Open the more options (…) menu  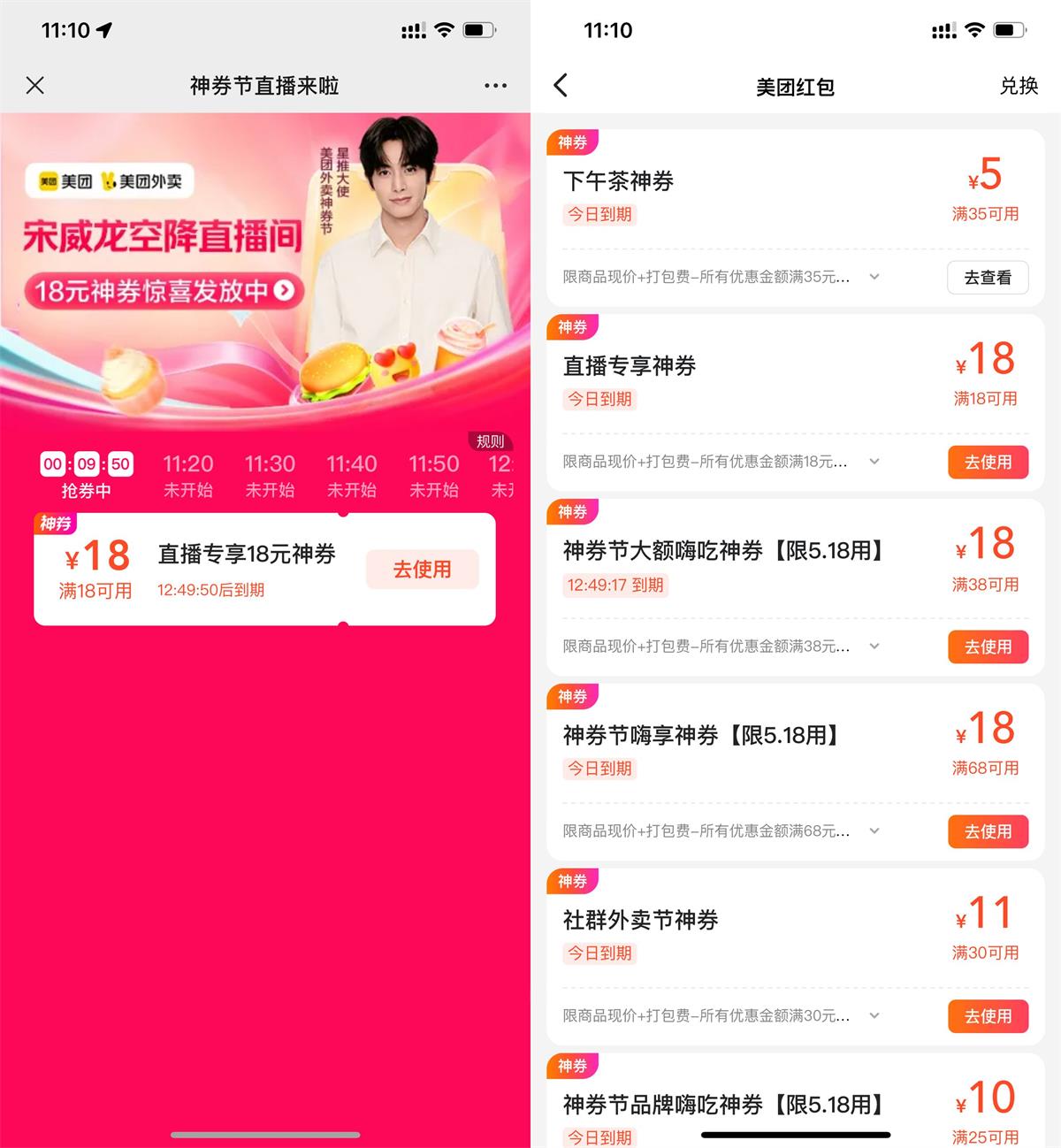point(494,85)
